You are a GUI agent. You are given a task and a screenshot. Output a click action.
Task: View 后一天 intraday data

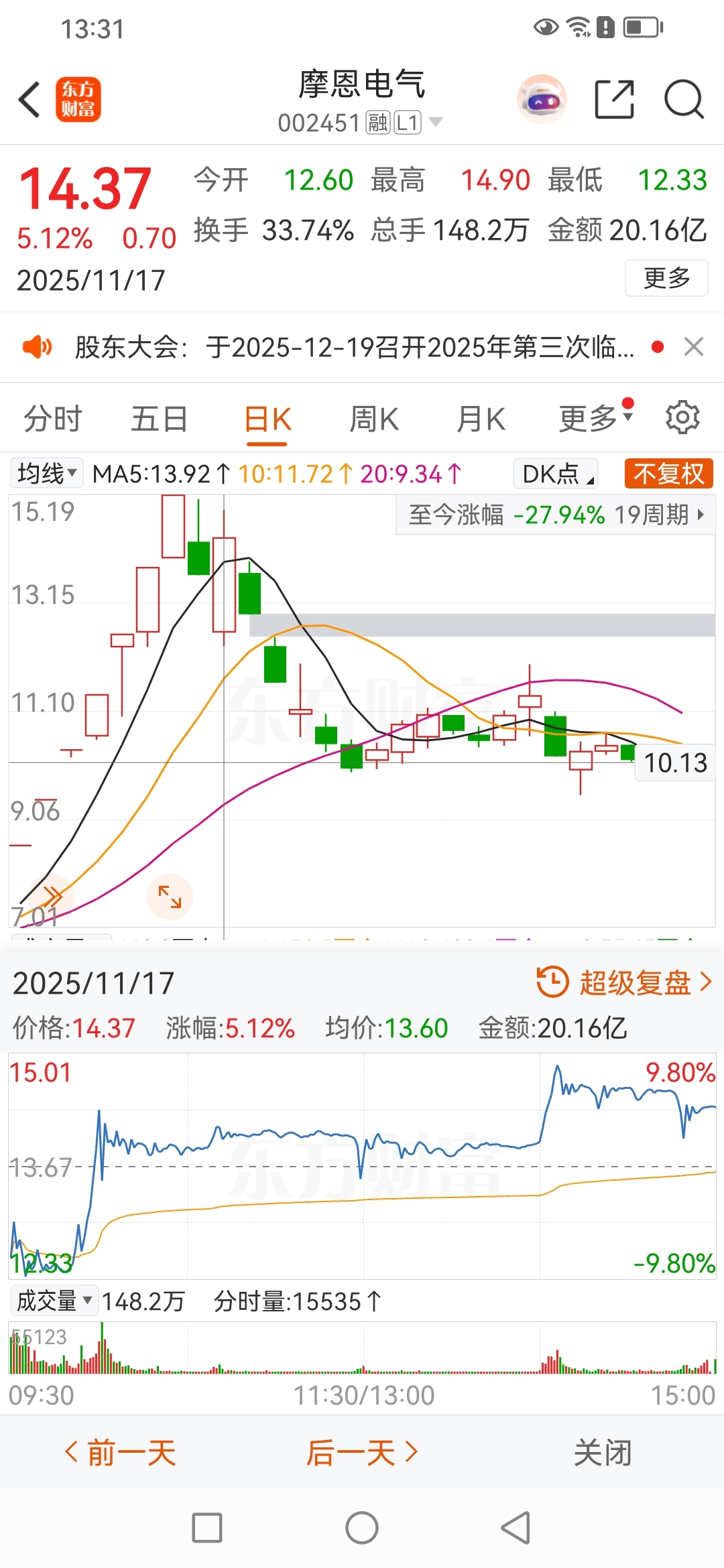[362, 1453]
